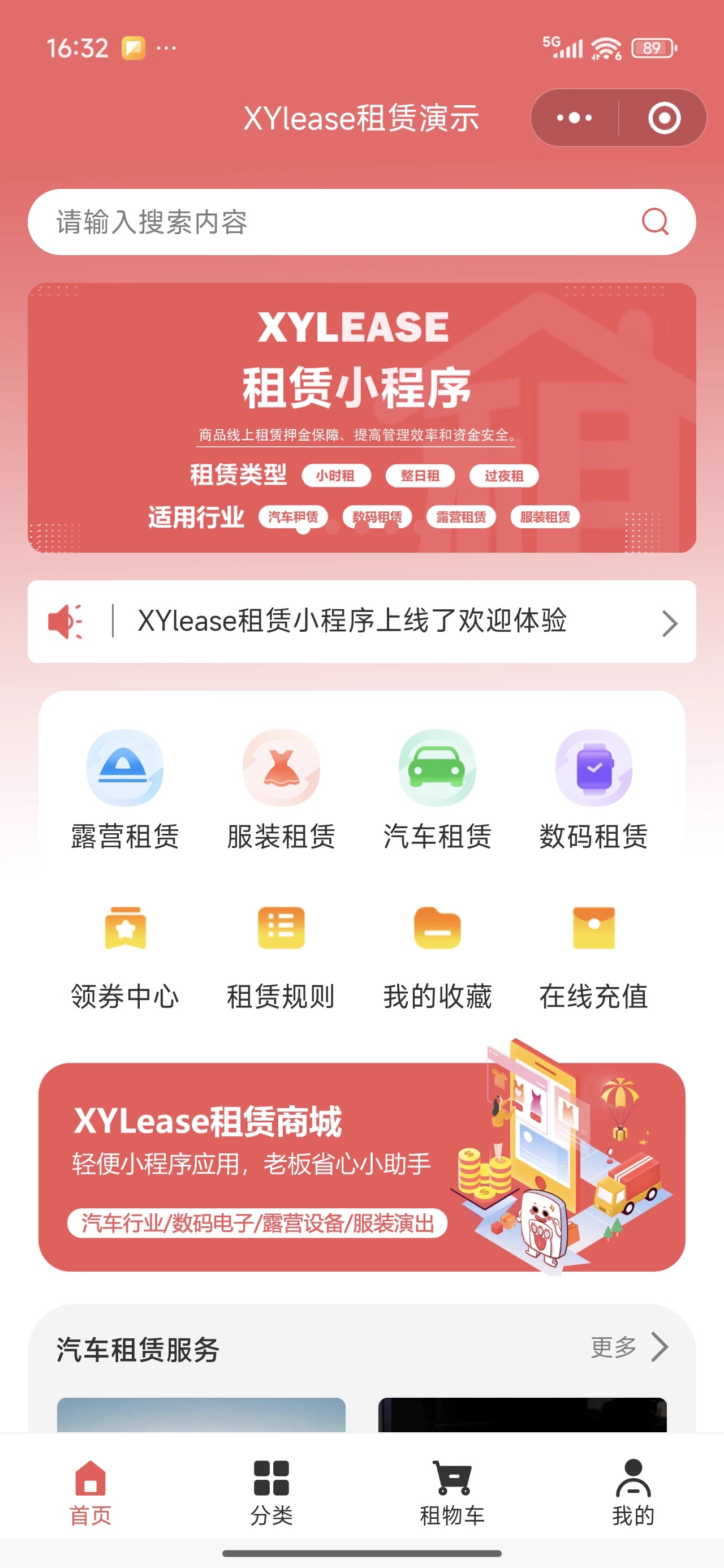Open the 租物车 cart tab

(453, 1493)
